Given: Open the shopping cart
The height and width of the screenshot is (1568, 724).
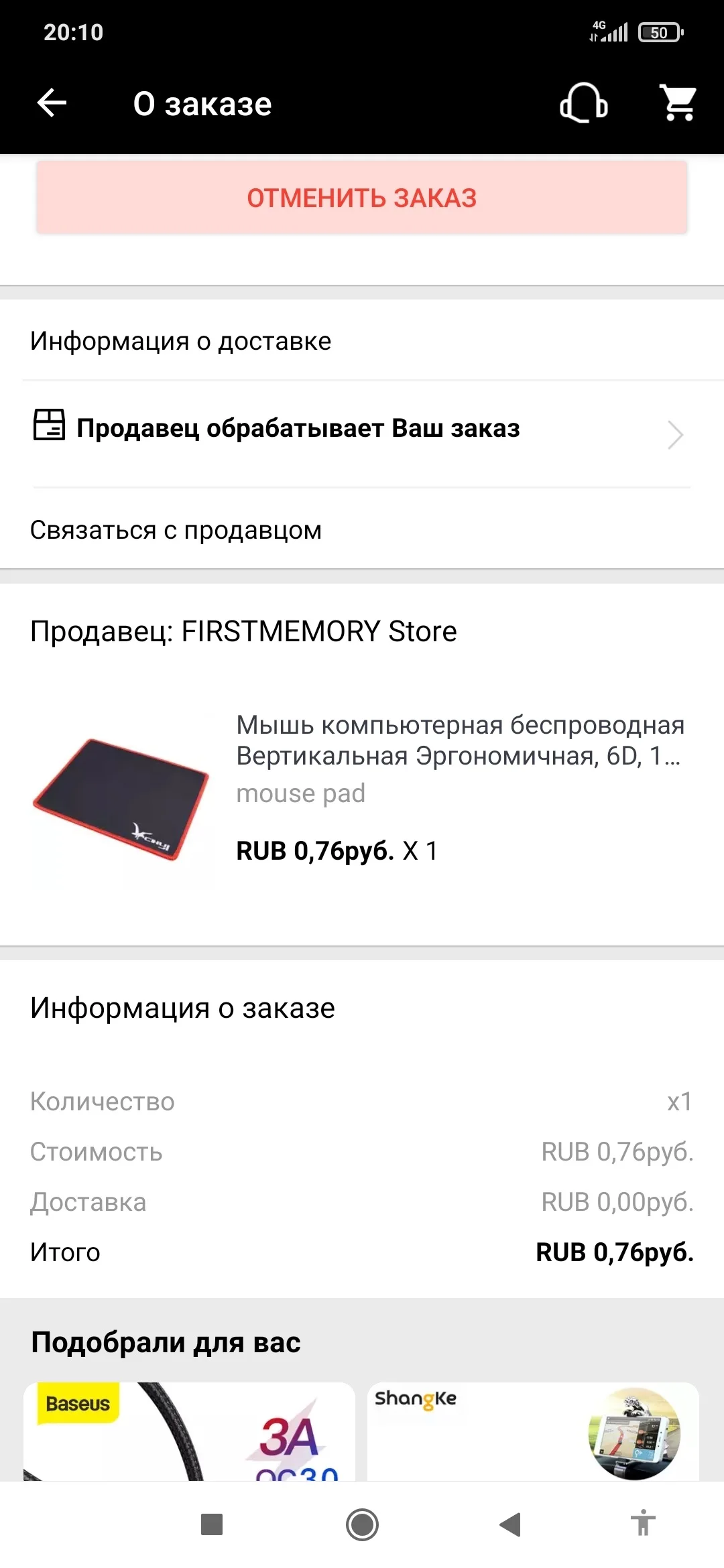Looking at the screenshot, I should tap(678, 103).
